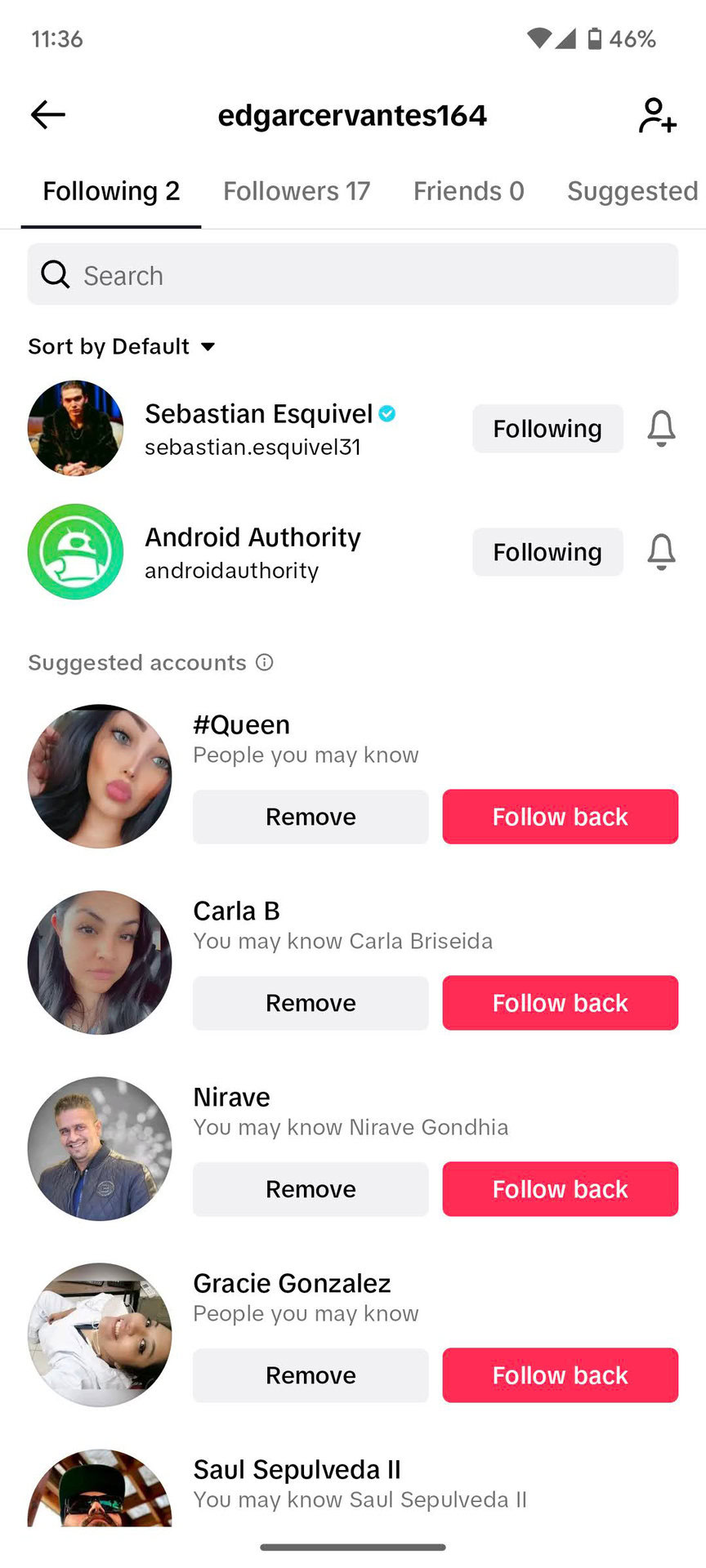Open notification bell for Sebastian Esquivel

[x=661, y=429]
